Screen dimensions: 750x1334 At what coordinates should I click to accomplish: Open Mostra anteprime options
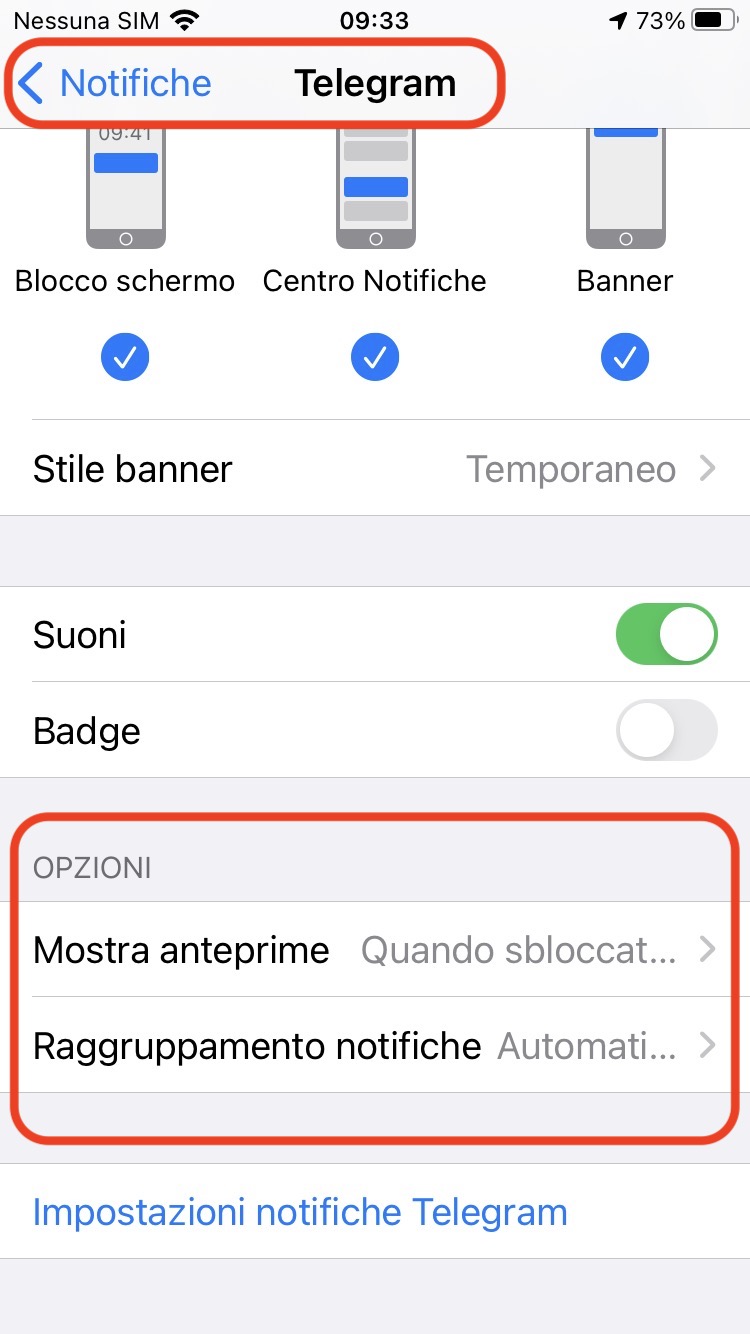click(x=375, y=950)
